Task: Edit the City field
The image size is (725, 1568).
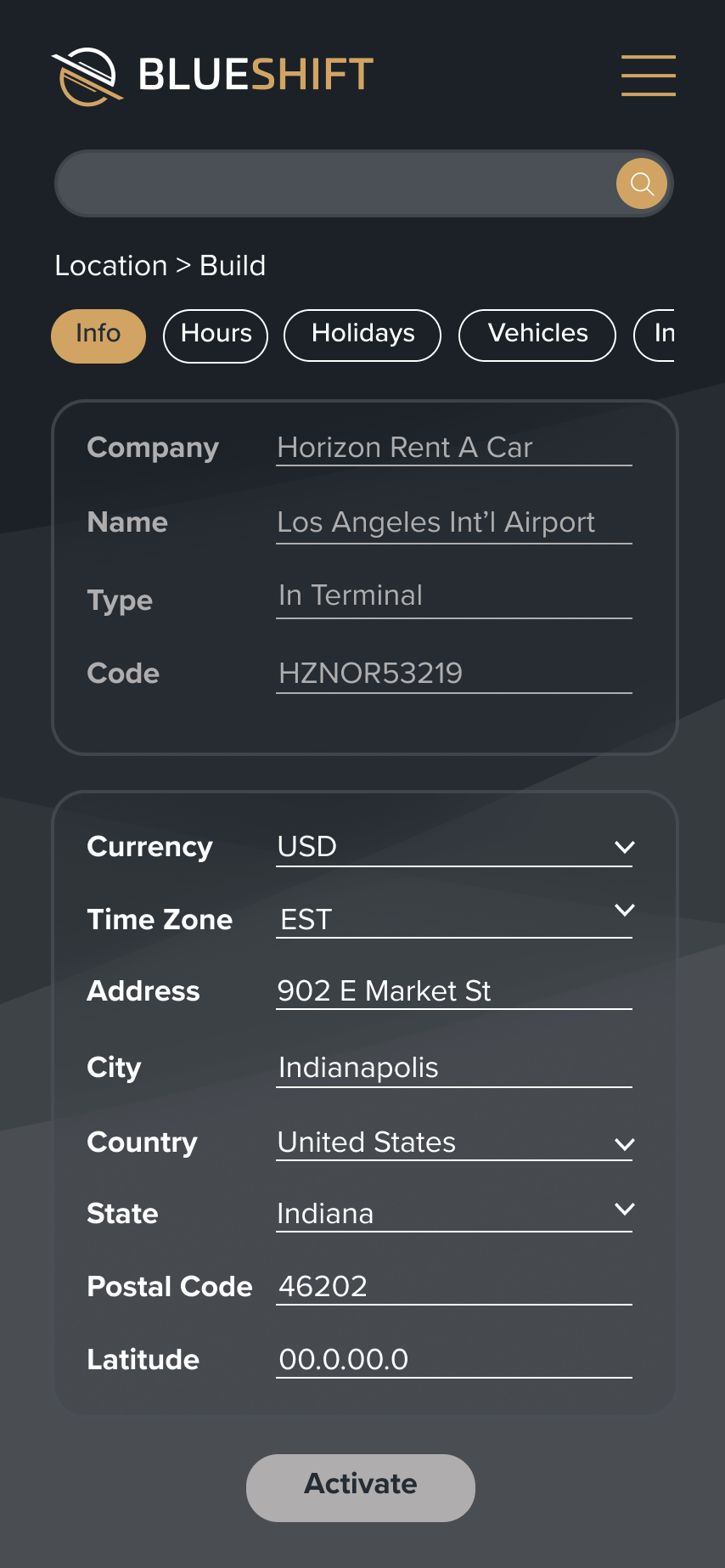Action: pos(454,1068)
